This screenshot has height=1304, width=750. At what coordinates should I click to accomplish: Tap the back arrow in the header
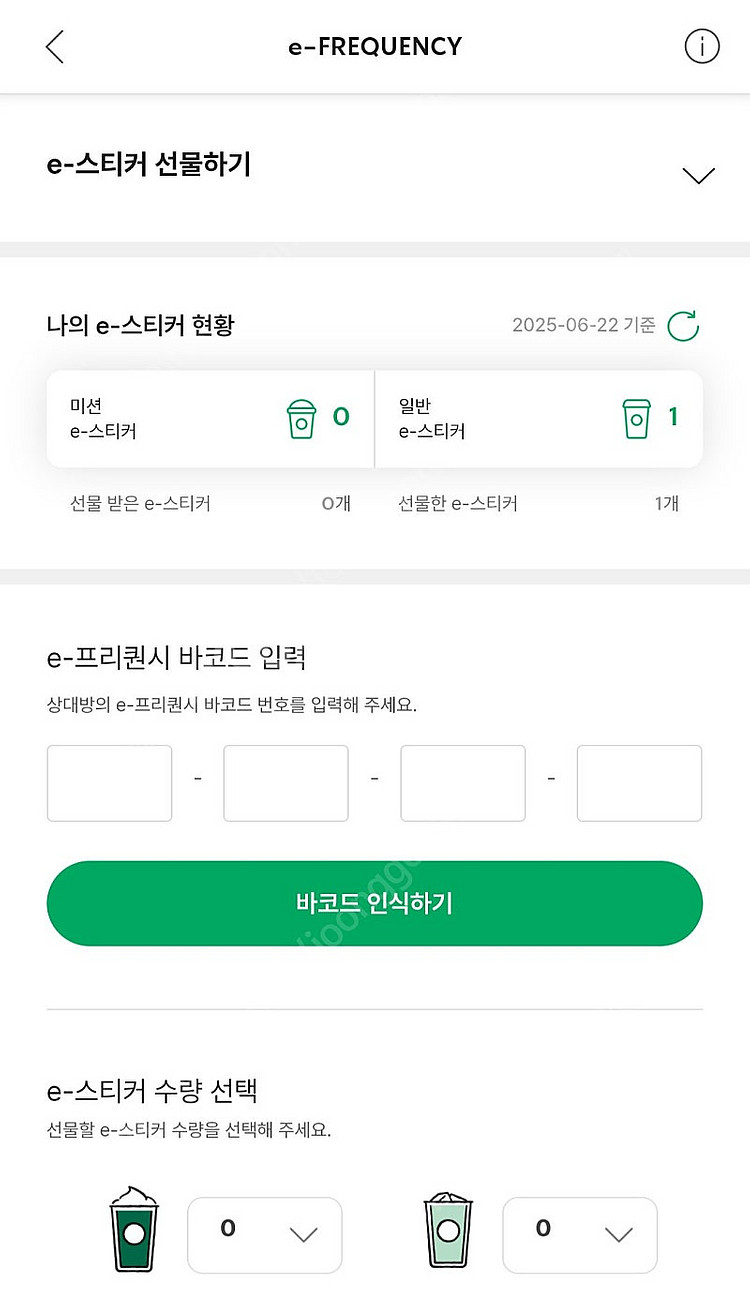click(55, 46)
